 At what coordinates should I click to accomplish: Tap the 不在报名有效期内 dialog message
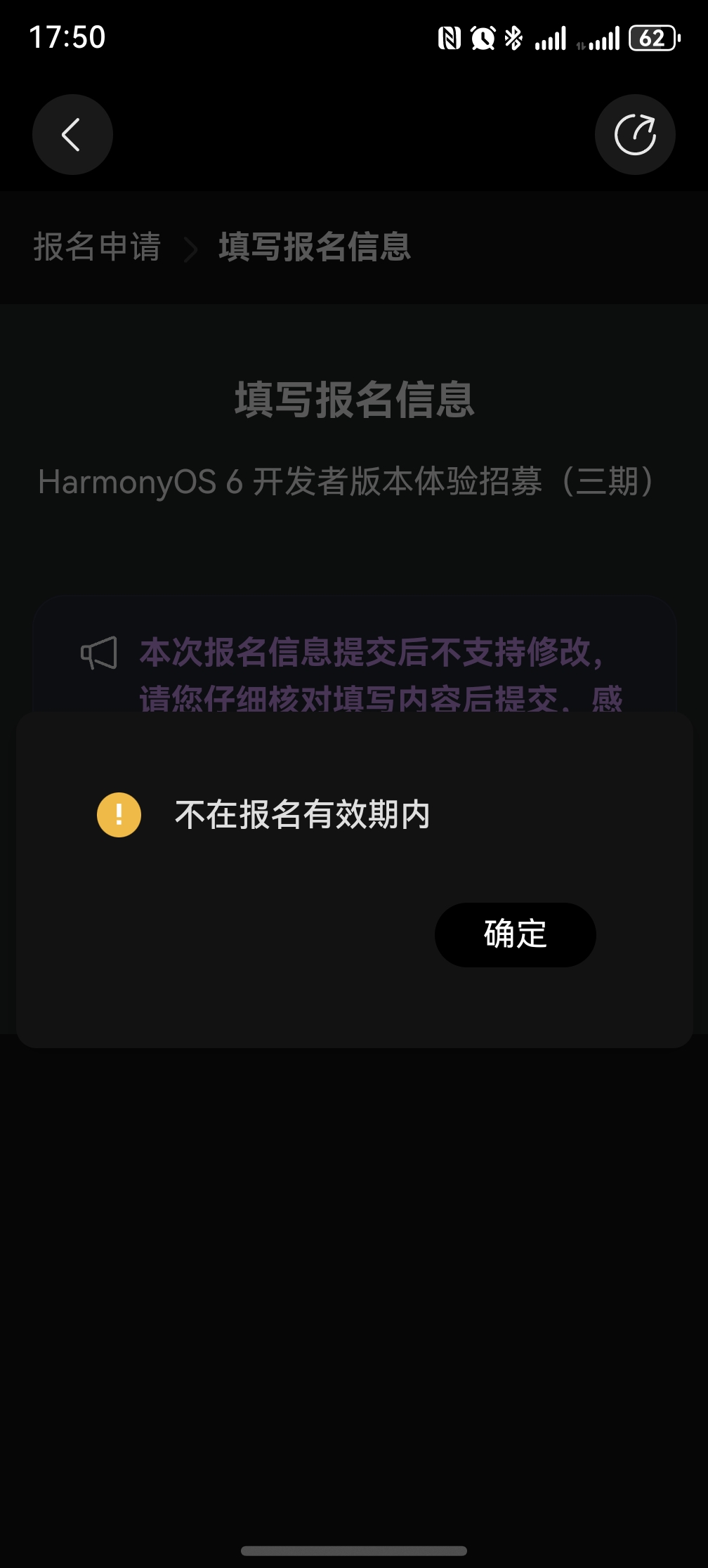click(x=303, y=816)
